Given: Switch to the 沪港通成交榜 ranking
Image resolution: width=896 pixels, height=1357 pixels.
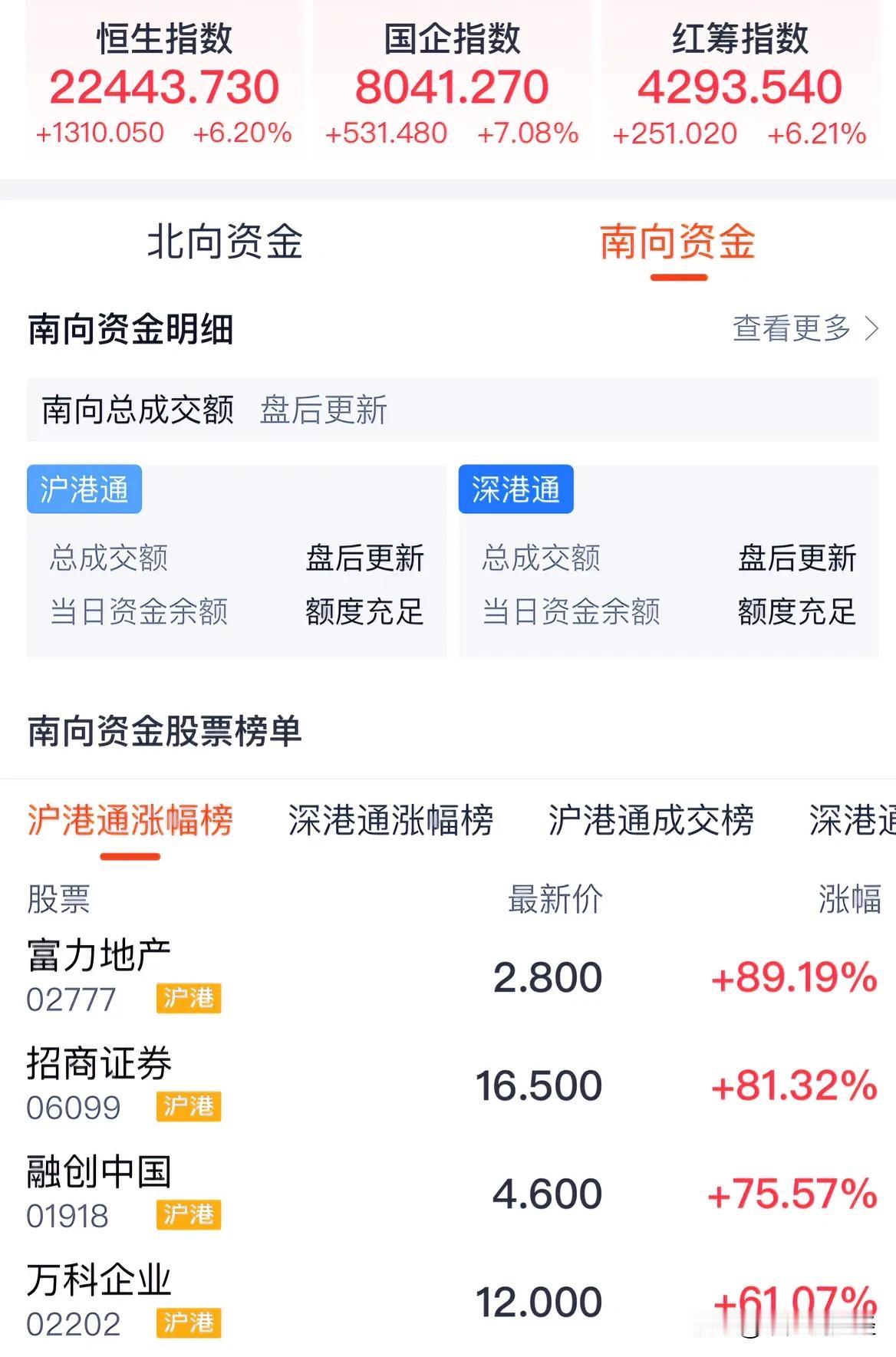Looking at the screenshot, I should click(650, 820).
